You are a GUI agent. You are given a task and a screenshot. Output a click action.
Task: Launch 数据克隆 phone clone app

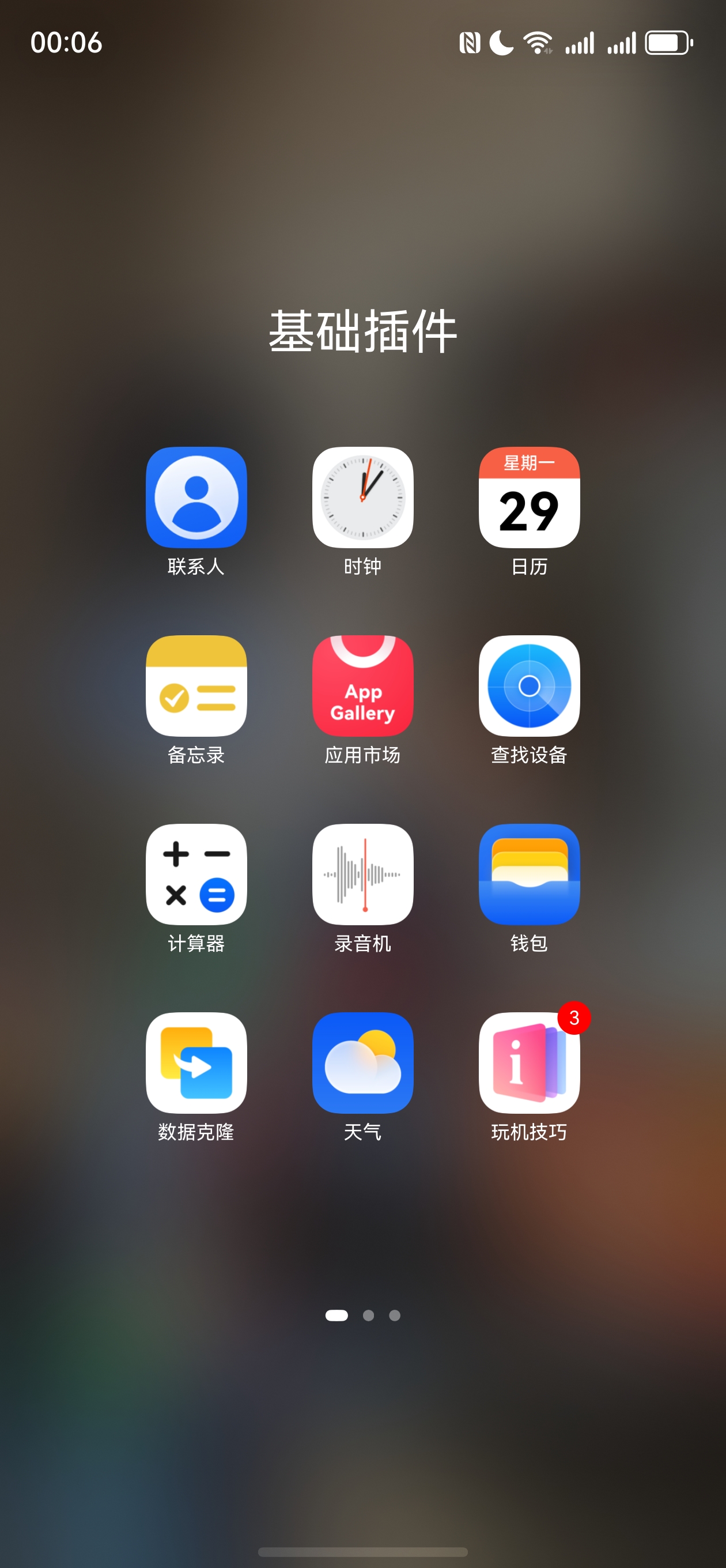tap(196, 1063)
